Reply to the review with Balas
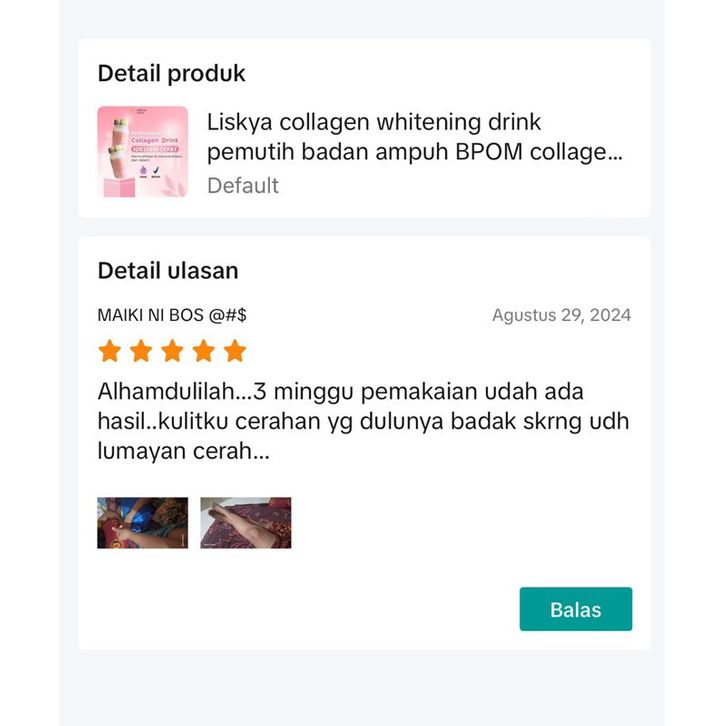 click(575, 609)
